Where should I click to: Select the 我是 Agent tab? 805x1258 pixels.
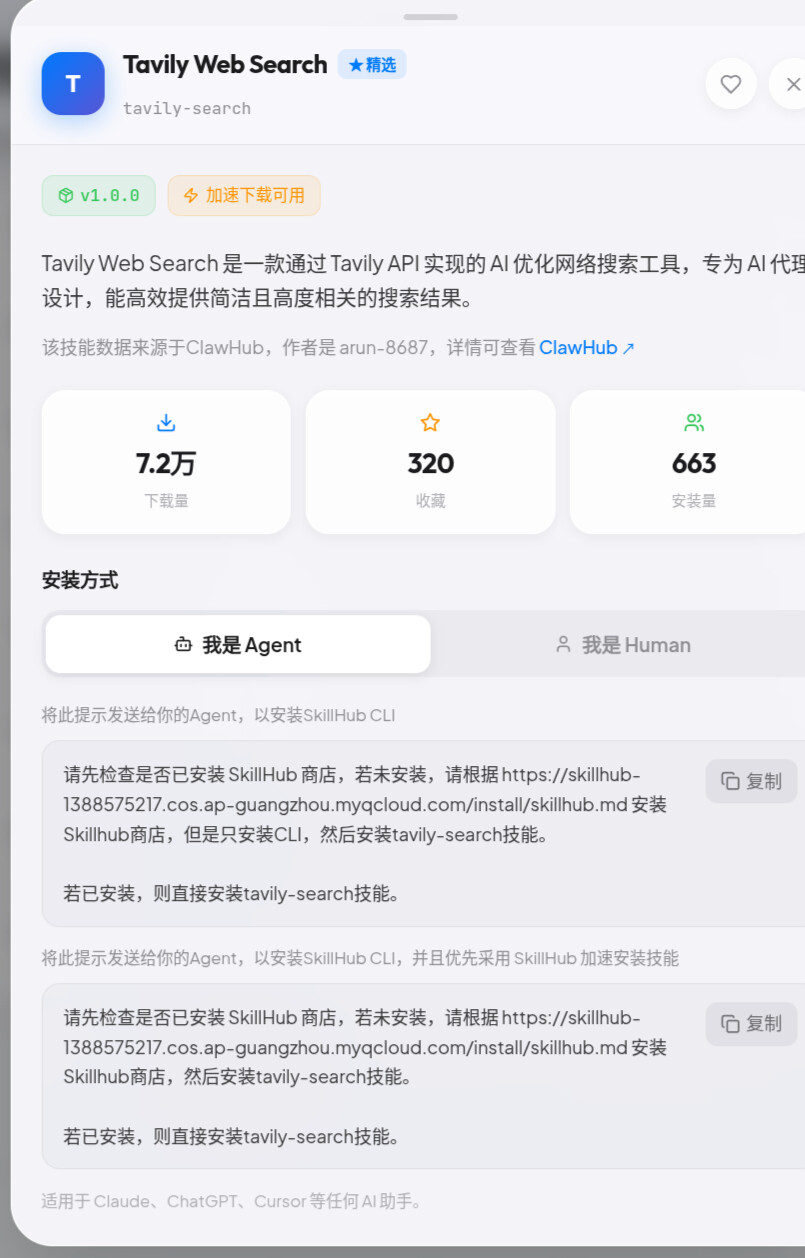point(238,645)
